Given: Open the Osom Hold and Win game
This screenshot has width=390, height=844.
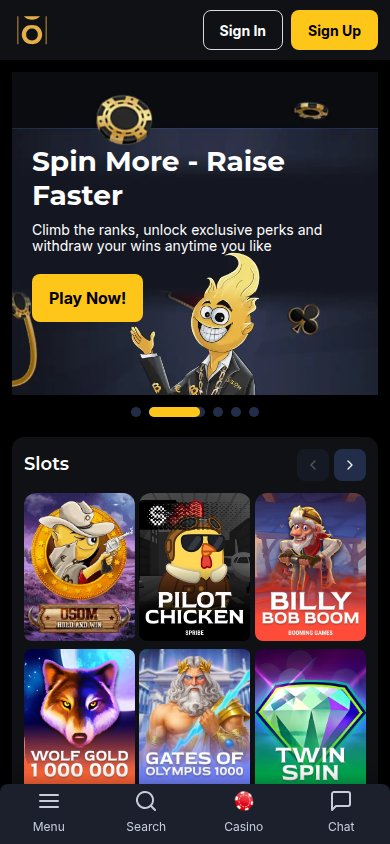Looking at the screenshot, I should pos(80,567).
